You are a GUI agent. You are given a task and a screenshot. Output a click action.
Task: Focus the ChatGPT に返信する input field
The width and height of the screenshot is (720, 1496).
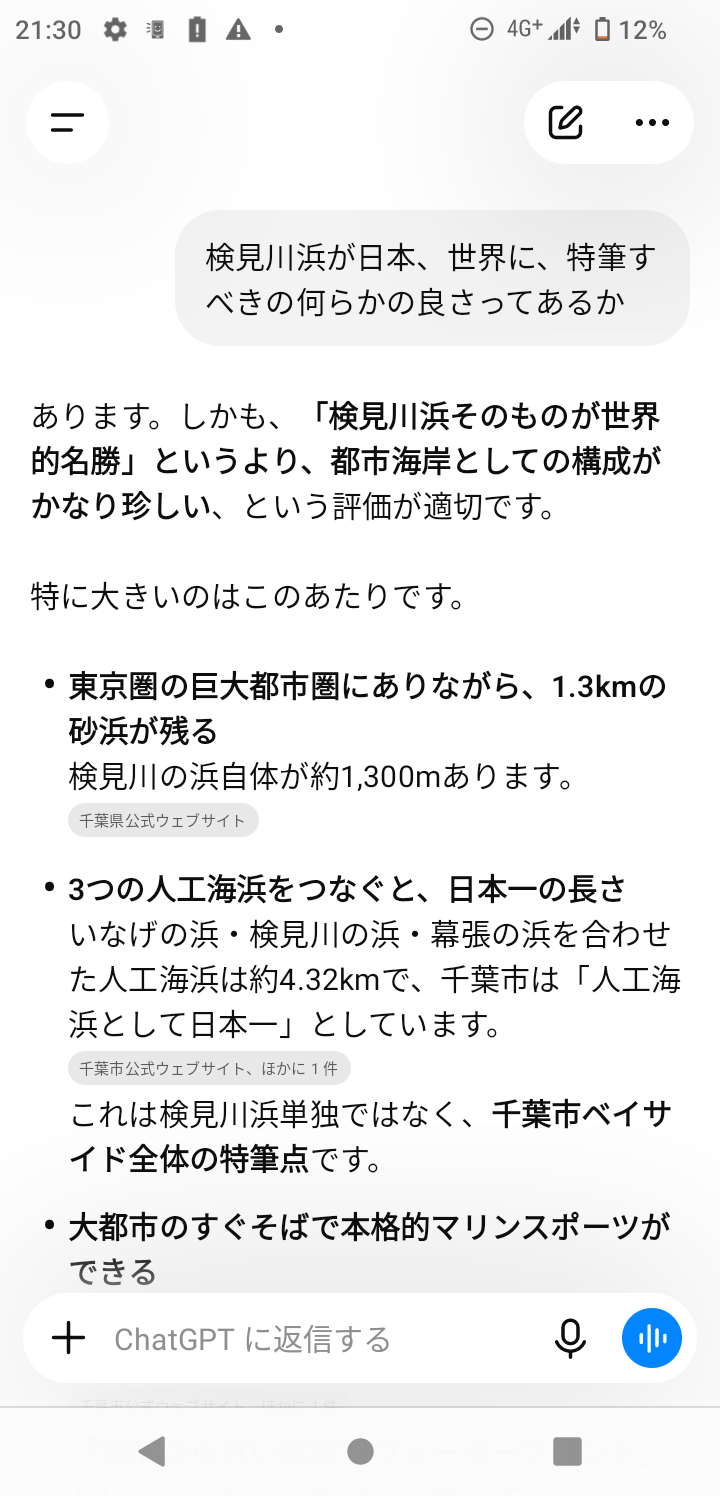[x=320, y=1339]
